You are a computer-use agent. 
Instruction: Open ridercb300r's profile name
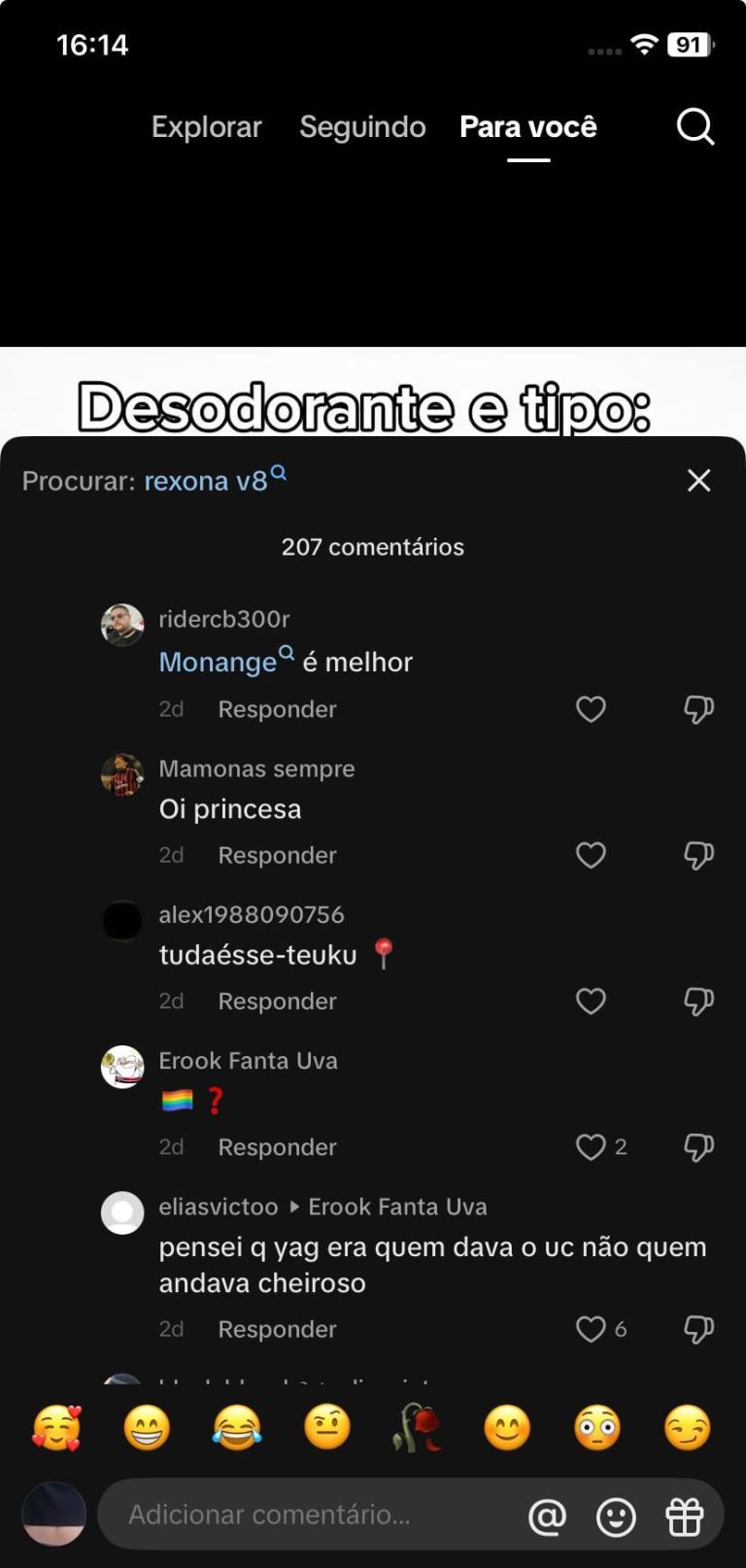point(224,619)
